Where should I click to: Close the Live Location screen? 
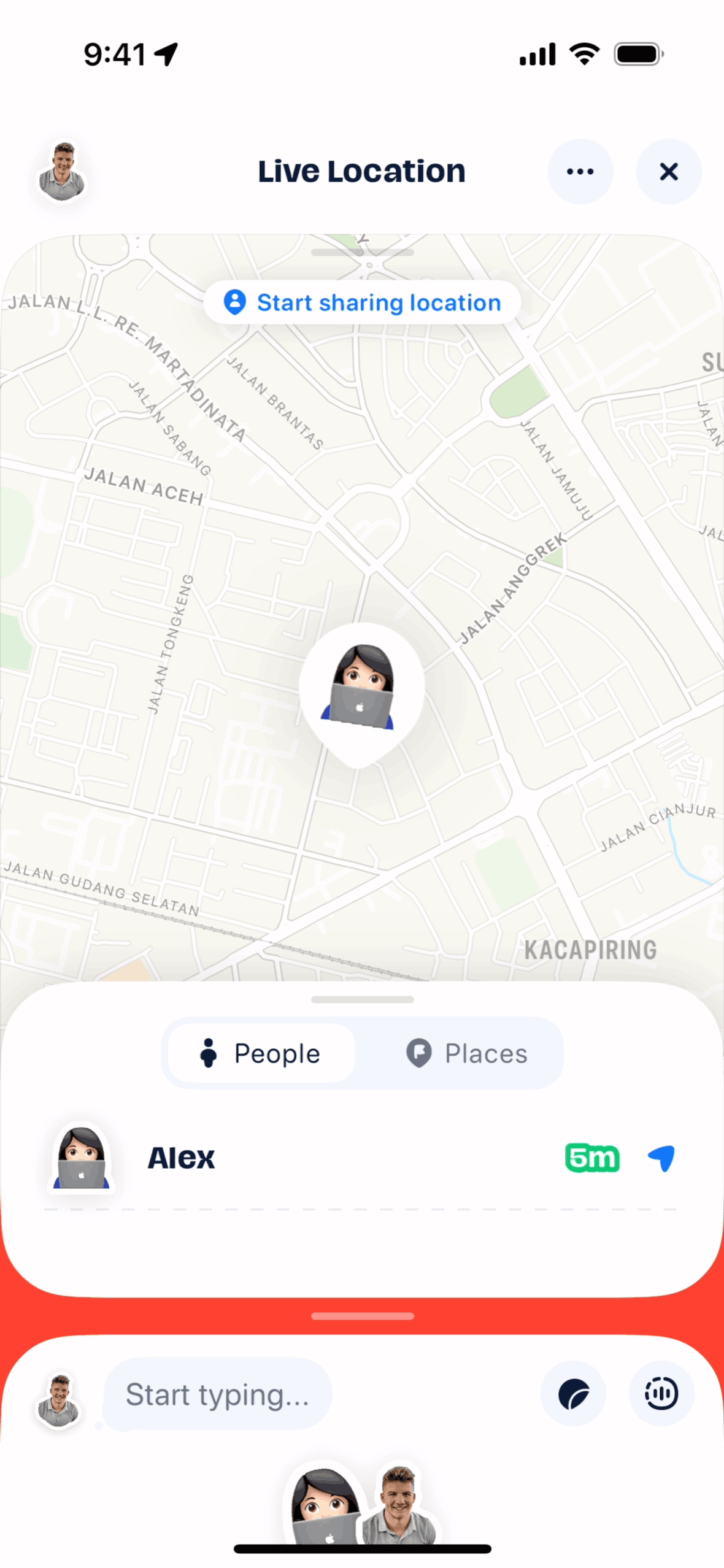(x=668, y=171)
